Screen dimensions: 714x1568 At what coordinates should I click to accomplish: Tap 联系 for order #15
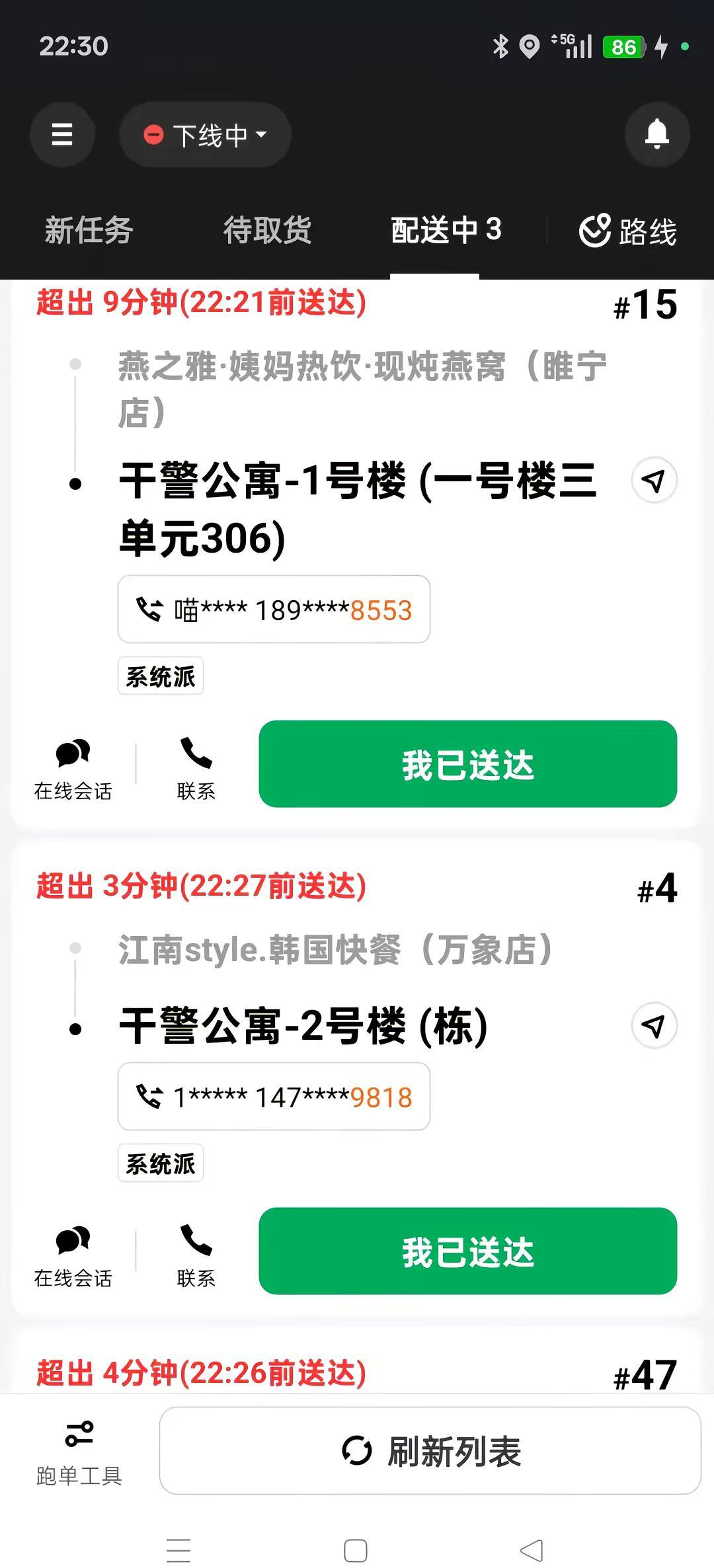click(x=196, y=768)
